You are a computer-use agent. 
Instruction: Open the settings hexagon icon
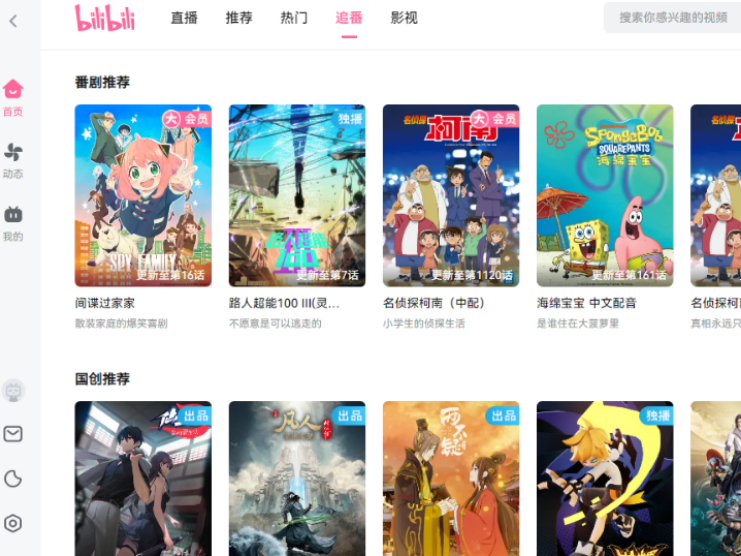(x=13, y=523)
